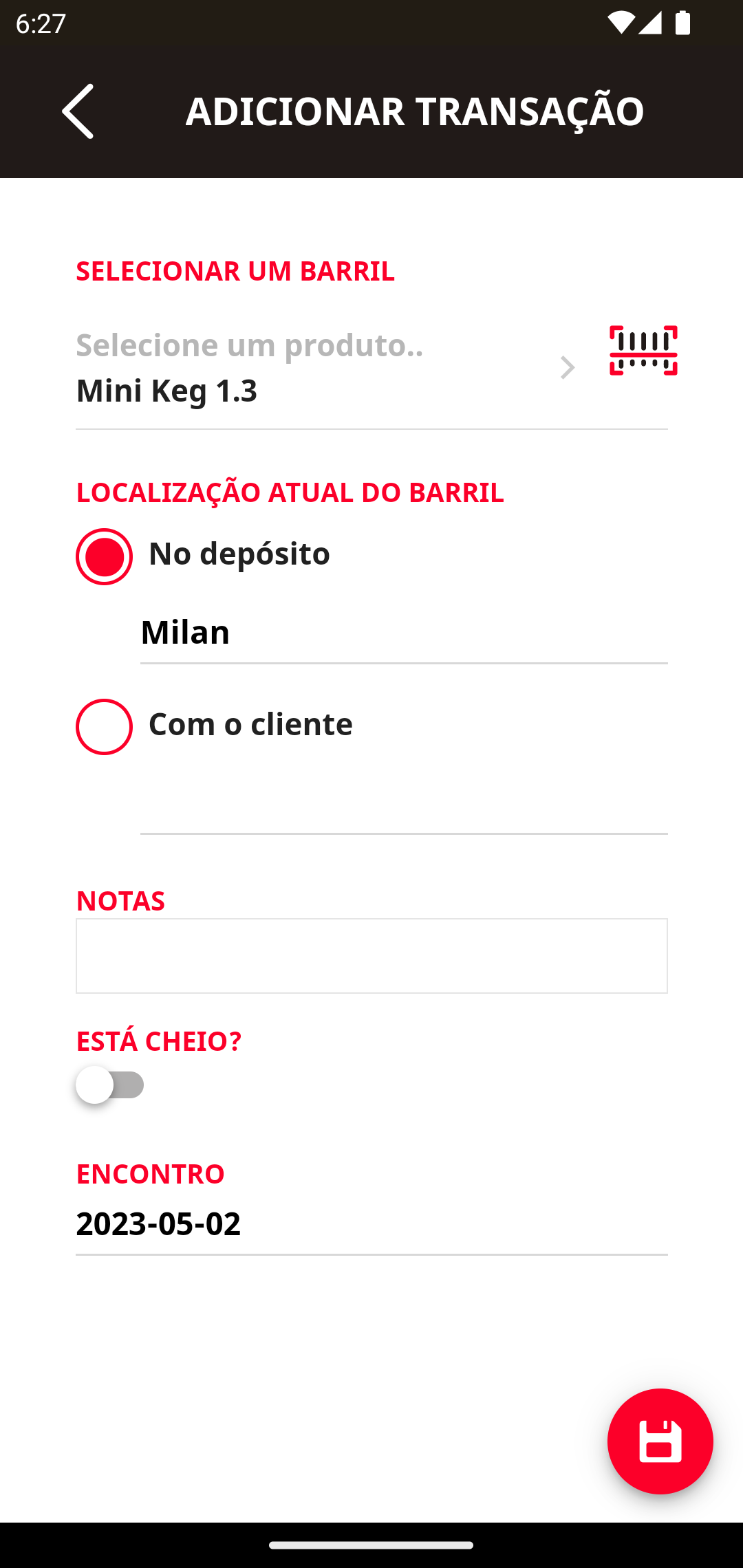Screen dimensions: 743x1568
Task: Click inside the NOTAS text field
Action: 371,956
